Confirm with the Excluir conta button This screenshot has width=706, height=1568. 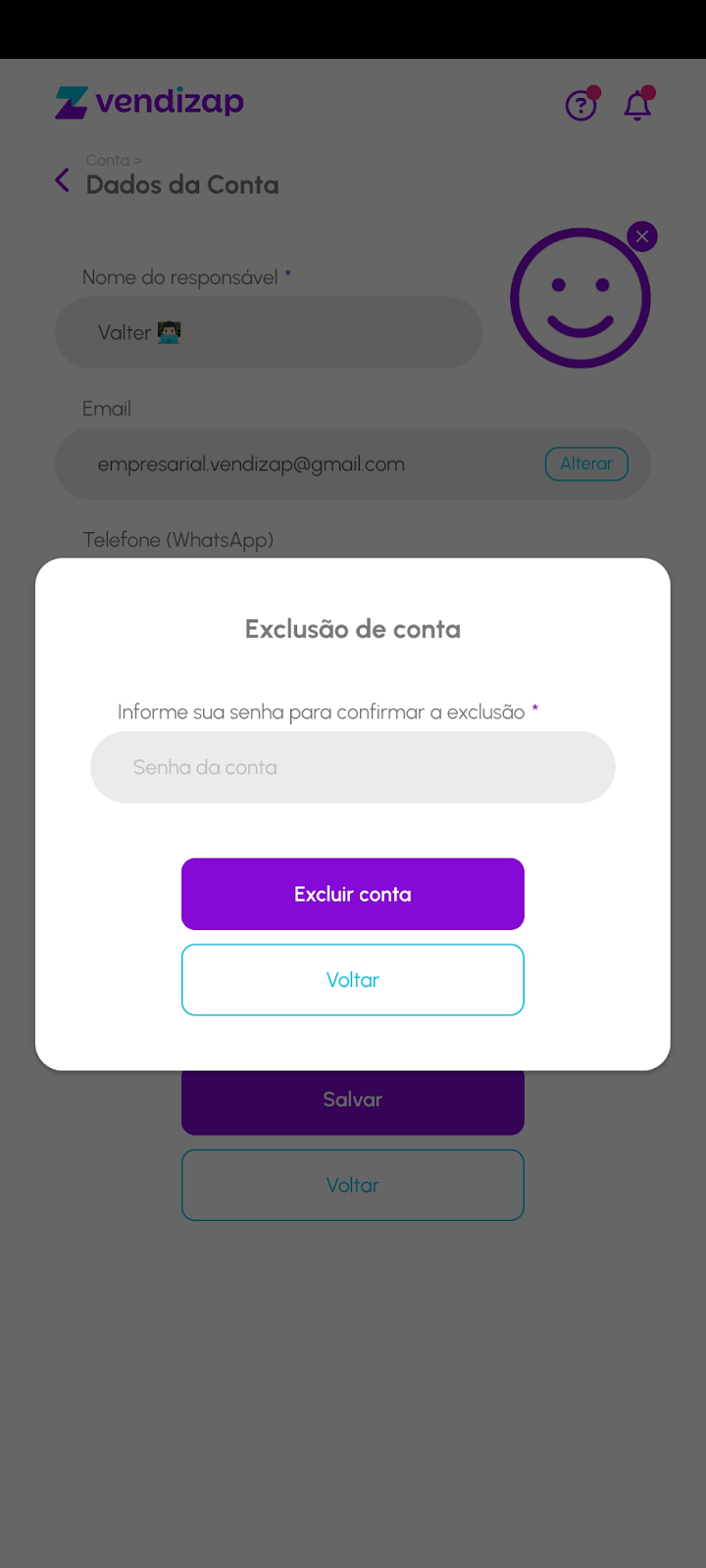[x=352, y=894]
